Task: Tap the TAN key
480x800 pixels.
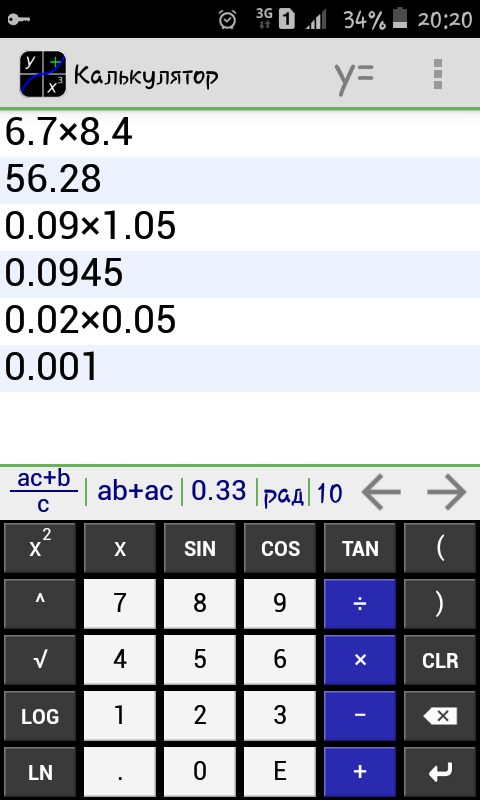Action: coord(360,548)
